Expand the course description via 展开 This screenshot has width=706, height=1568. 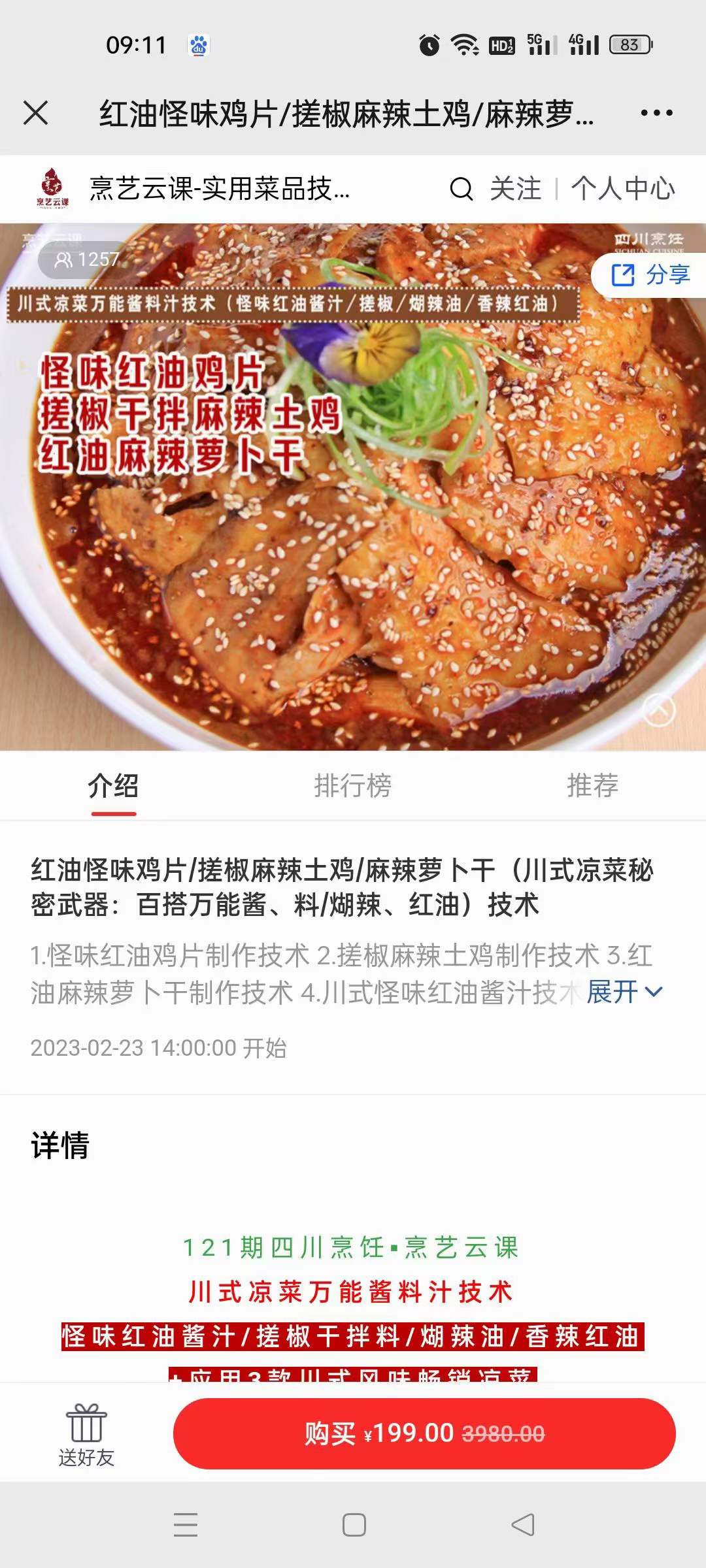click(613, 991)
